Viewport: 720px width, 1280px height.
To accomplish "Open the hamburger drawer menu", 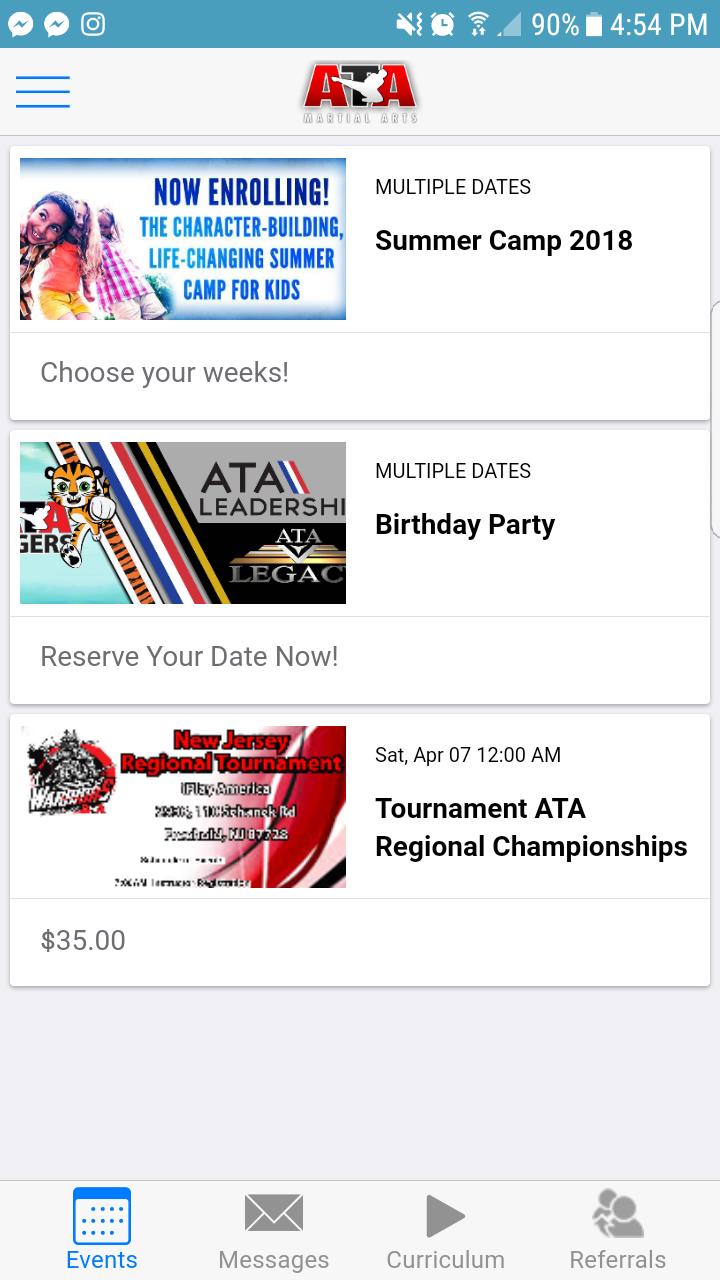I will pos(43,92).
